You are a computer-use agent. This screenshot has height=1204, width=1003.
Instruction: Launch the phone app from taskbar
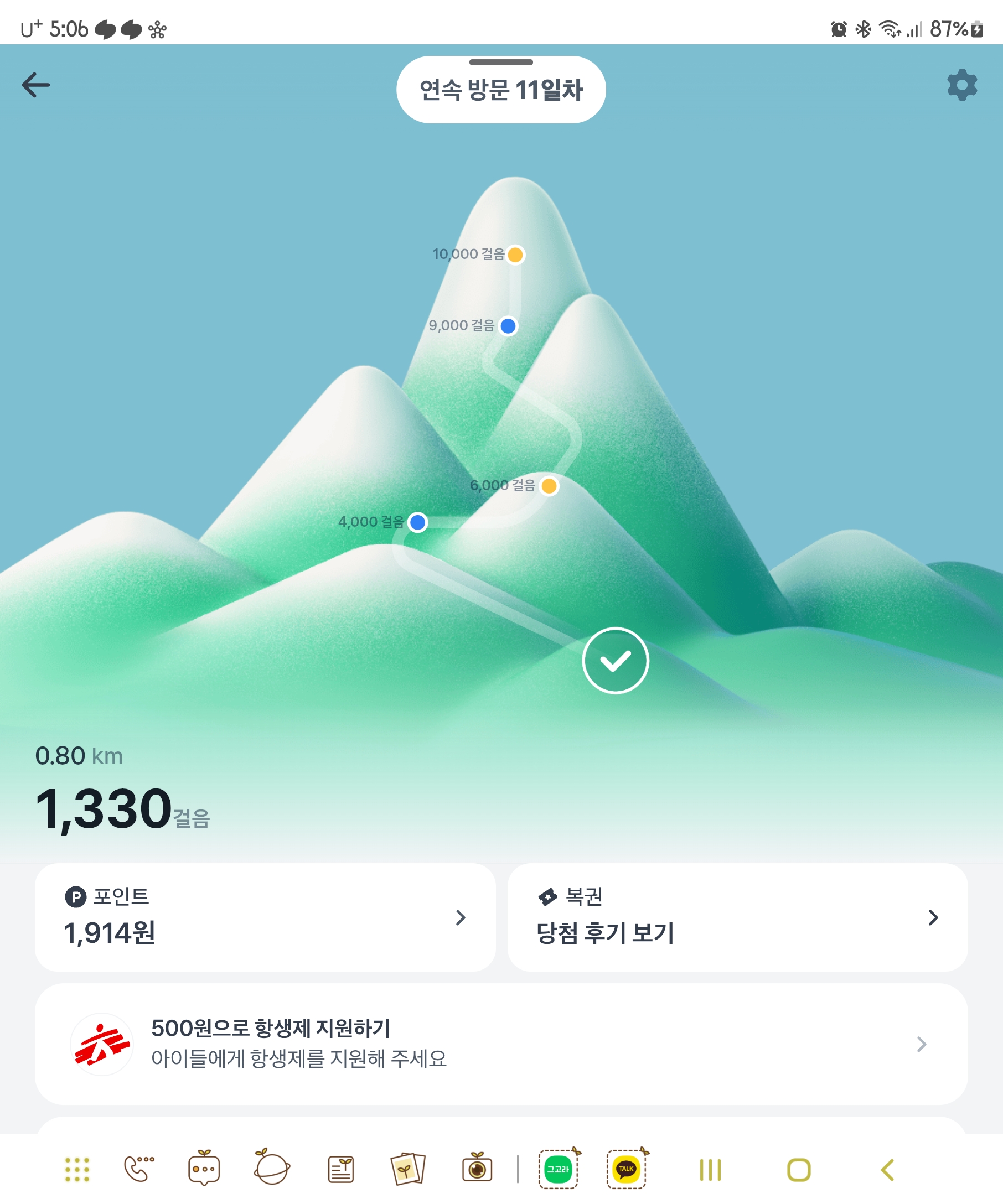139,1170
